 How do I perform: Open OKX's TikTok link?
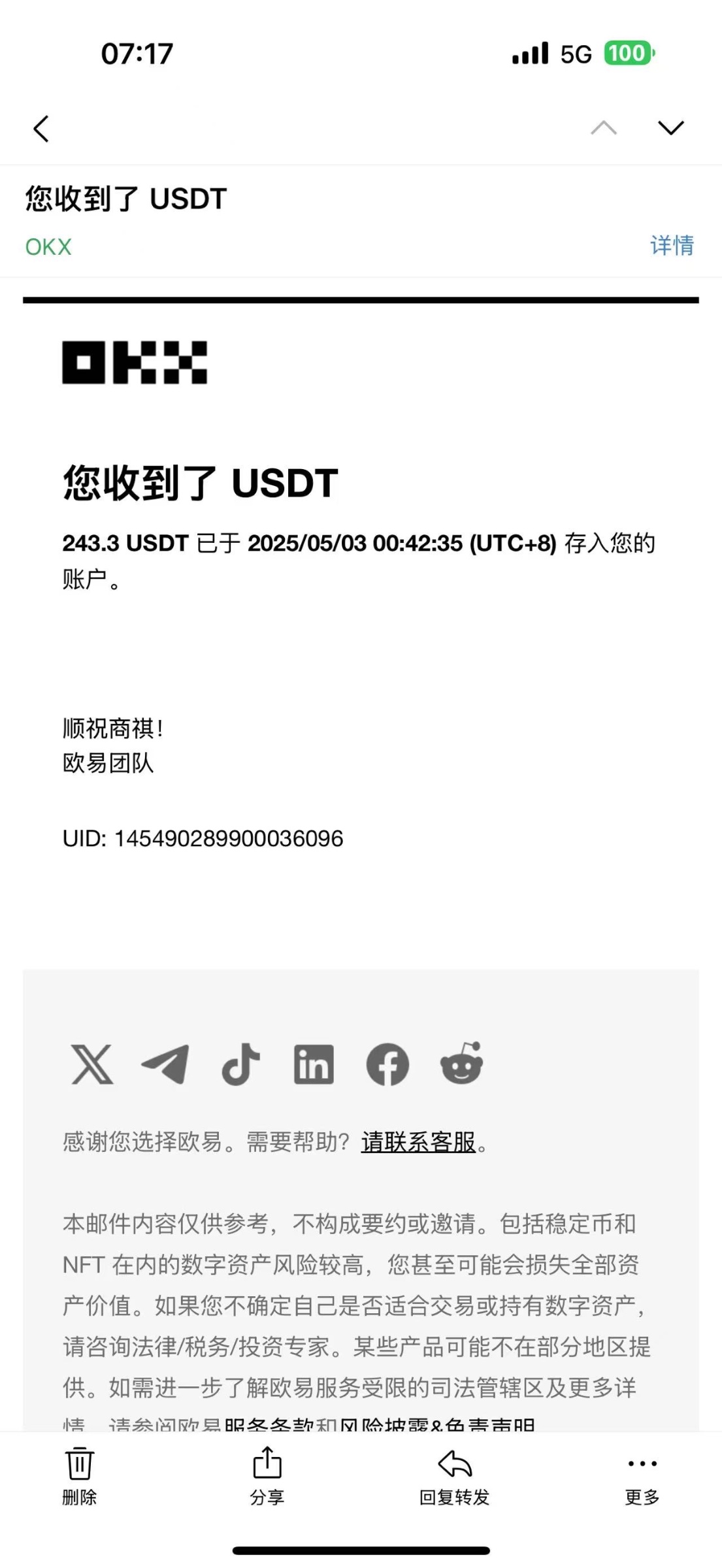tap(240, 1064)
